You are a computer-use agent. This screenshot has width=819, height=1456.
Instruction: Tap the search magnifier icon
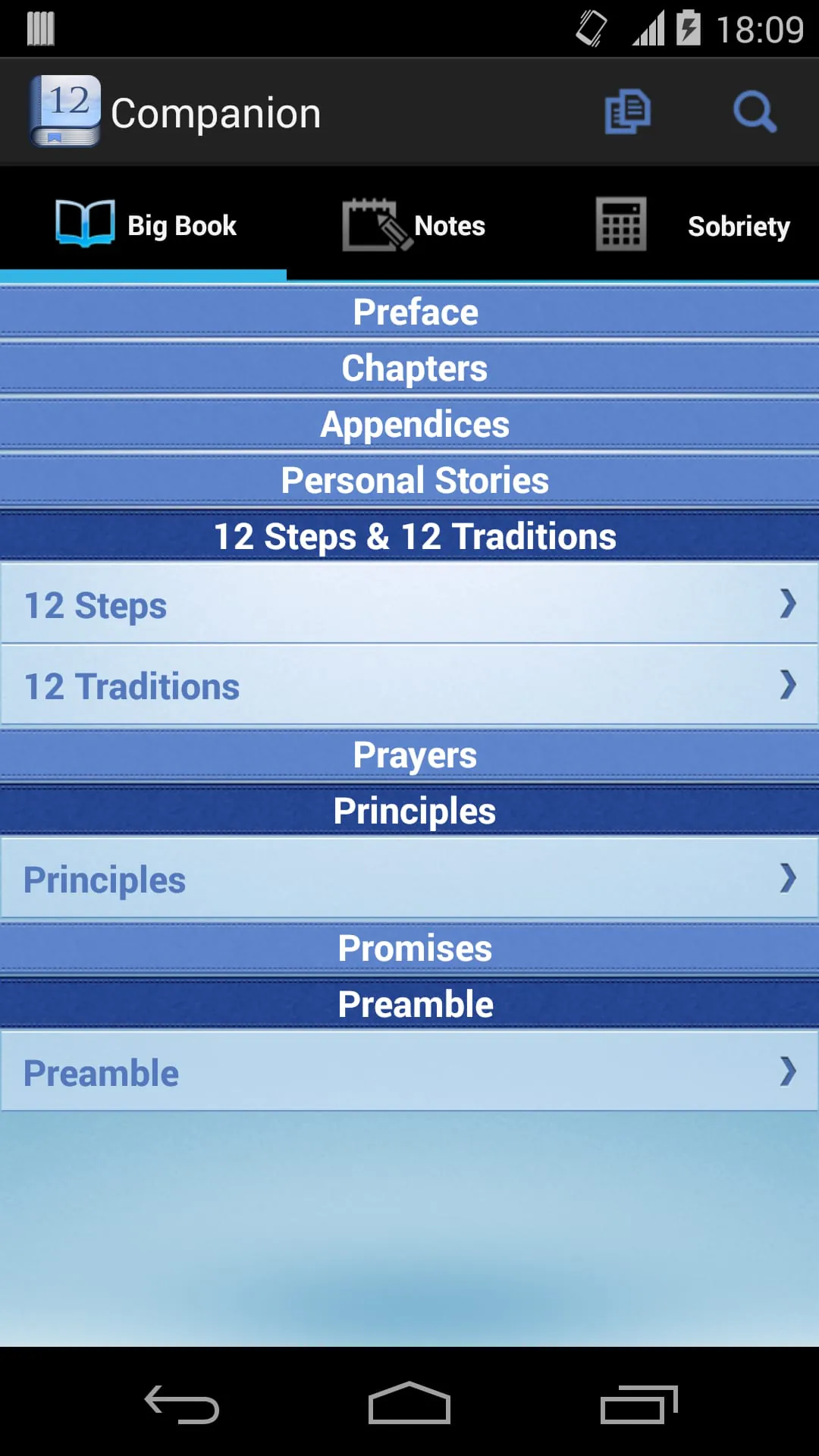click(x=755, y=111)
